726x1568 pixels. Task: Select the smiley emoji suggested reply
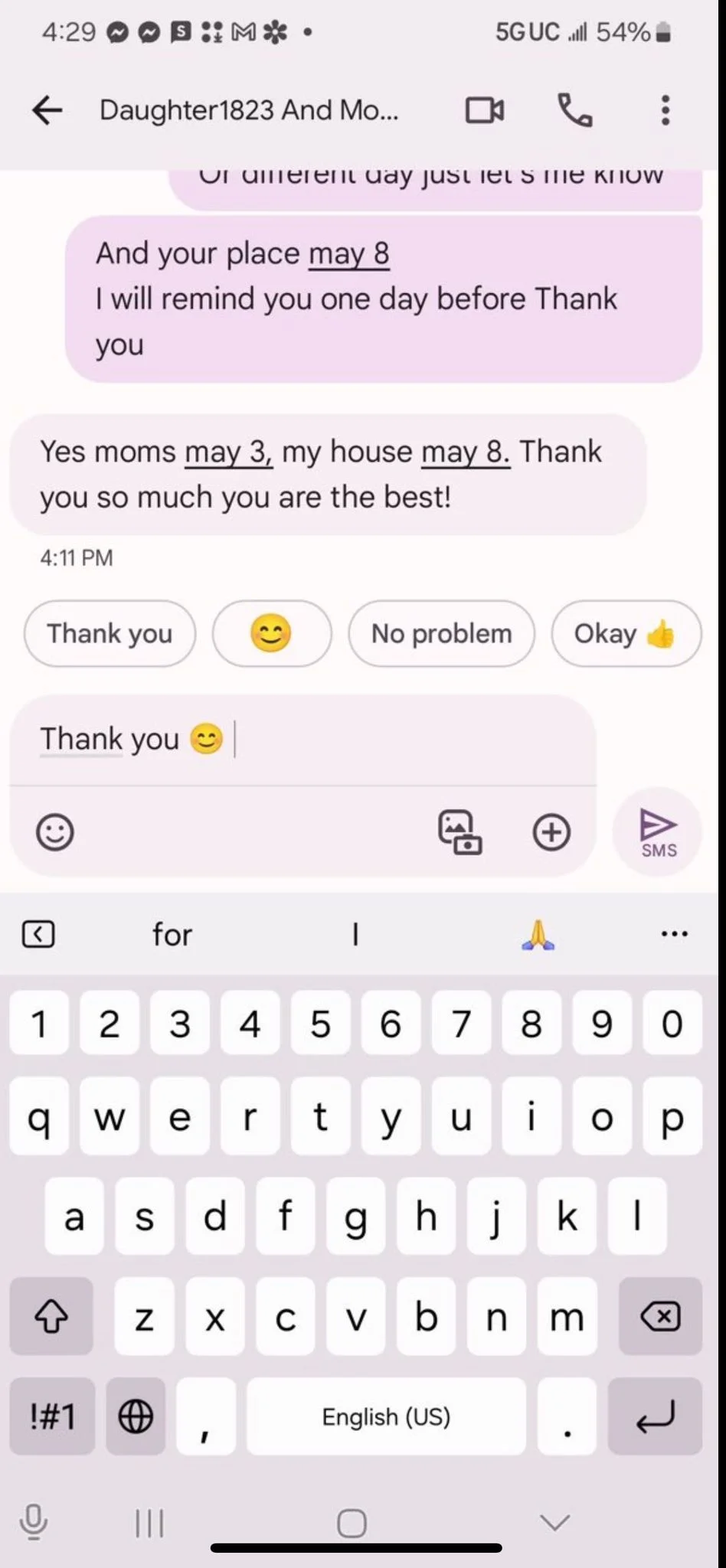(x=271, y=634)
